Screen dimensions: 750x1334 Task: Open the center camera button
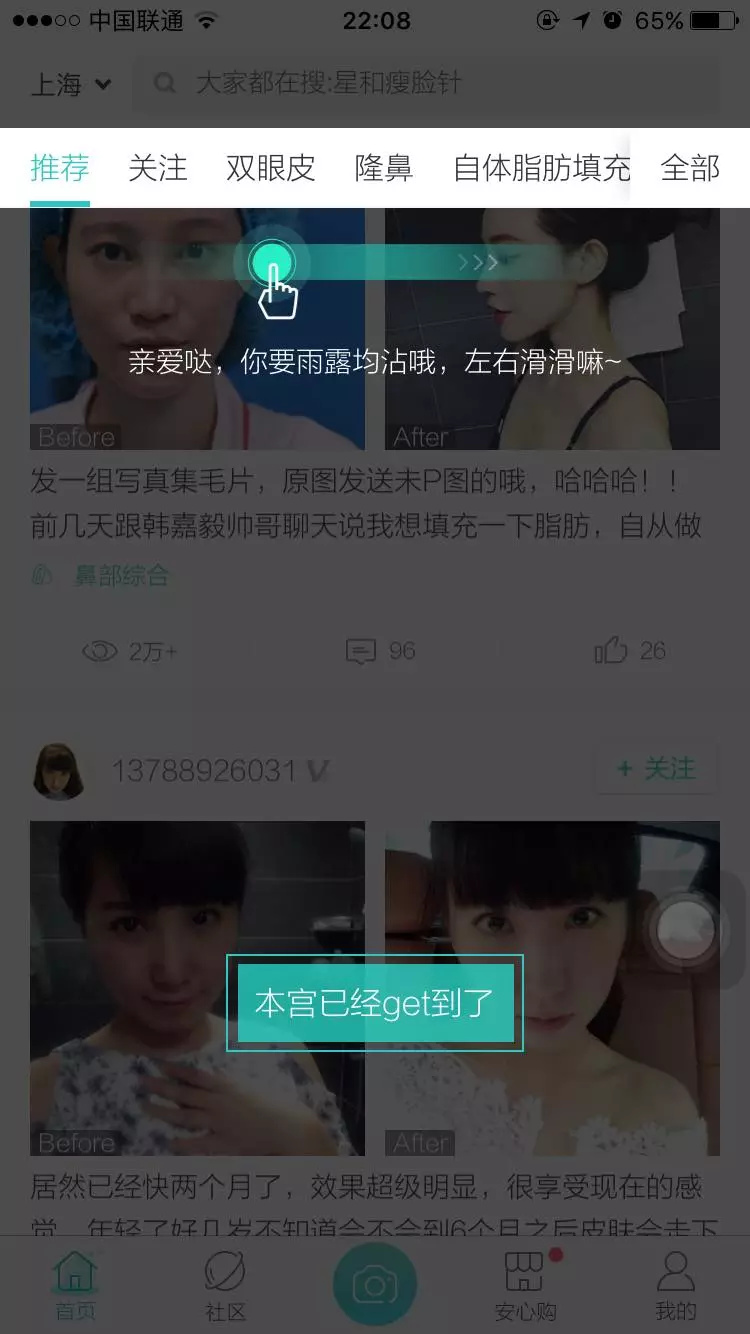pyautogui.click(x=375, y=1284)
